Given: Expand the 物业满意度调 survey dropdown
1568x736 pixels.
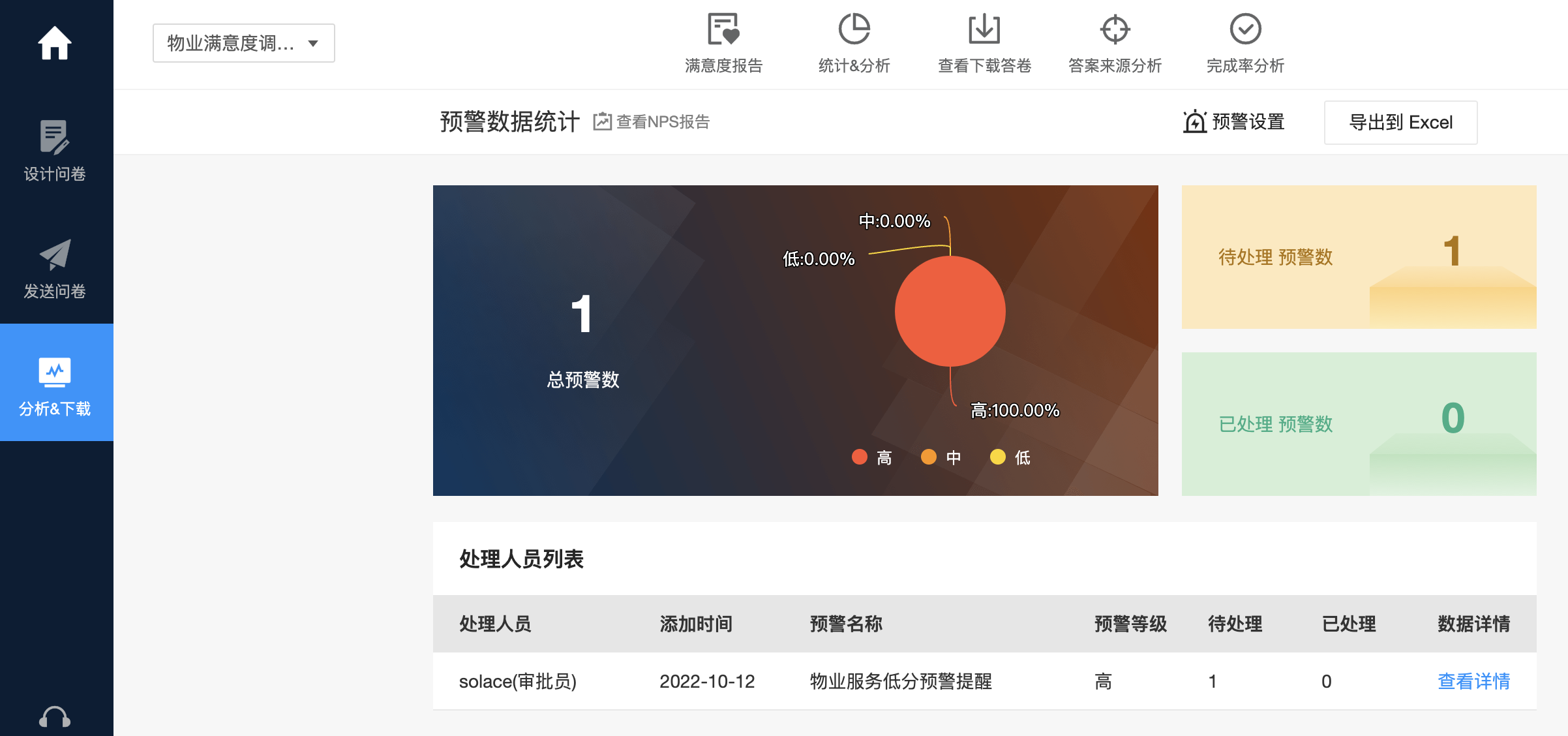Looking at the screenshot, I should click(243, 43).
